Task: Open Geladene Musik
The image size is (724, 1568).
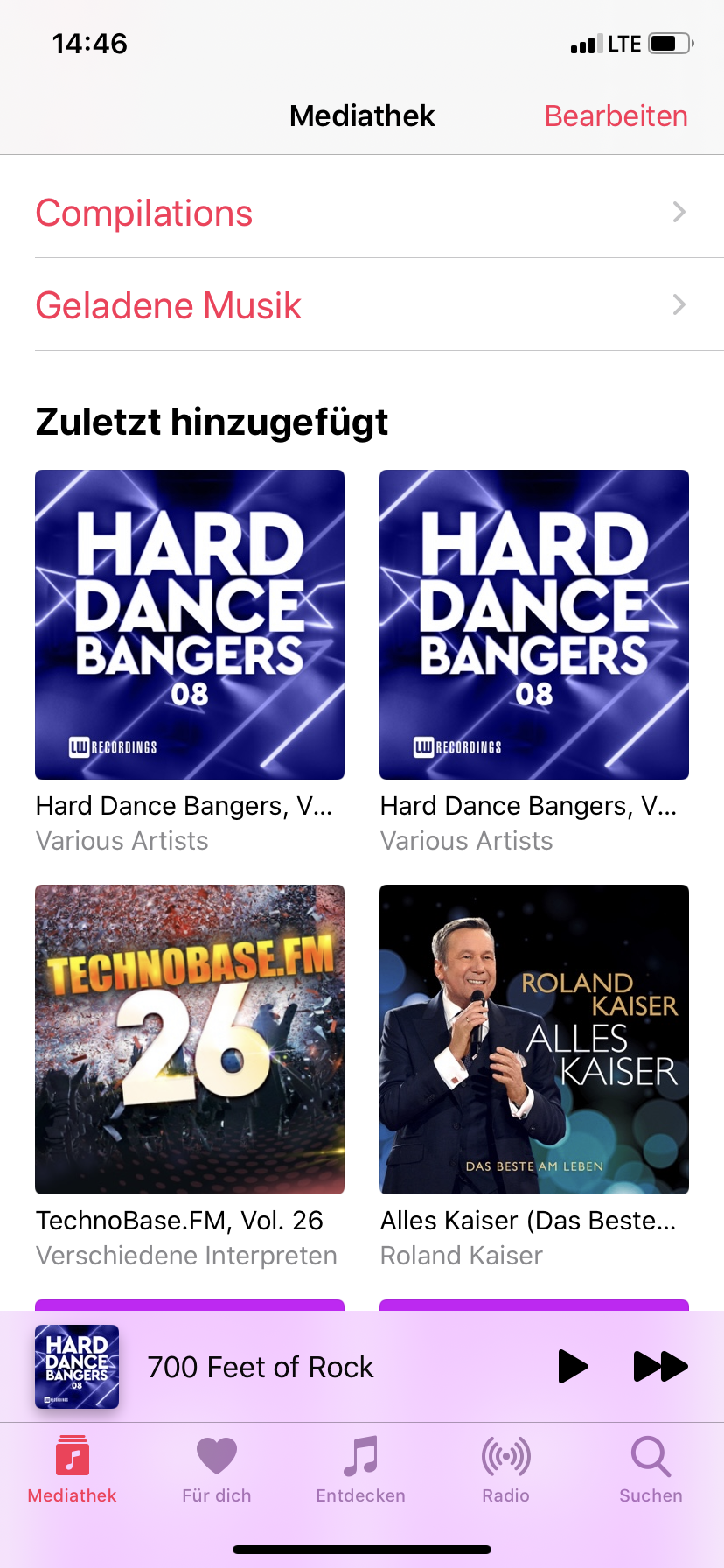Action: pos(362,305)
